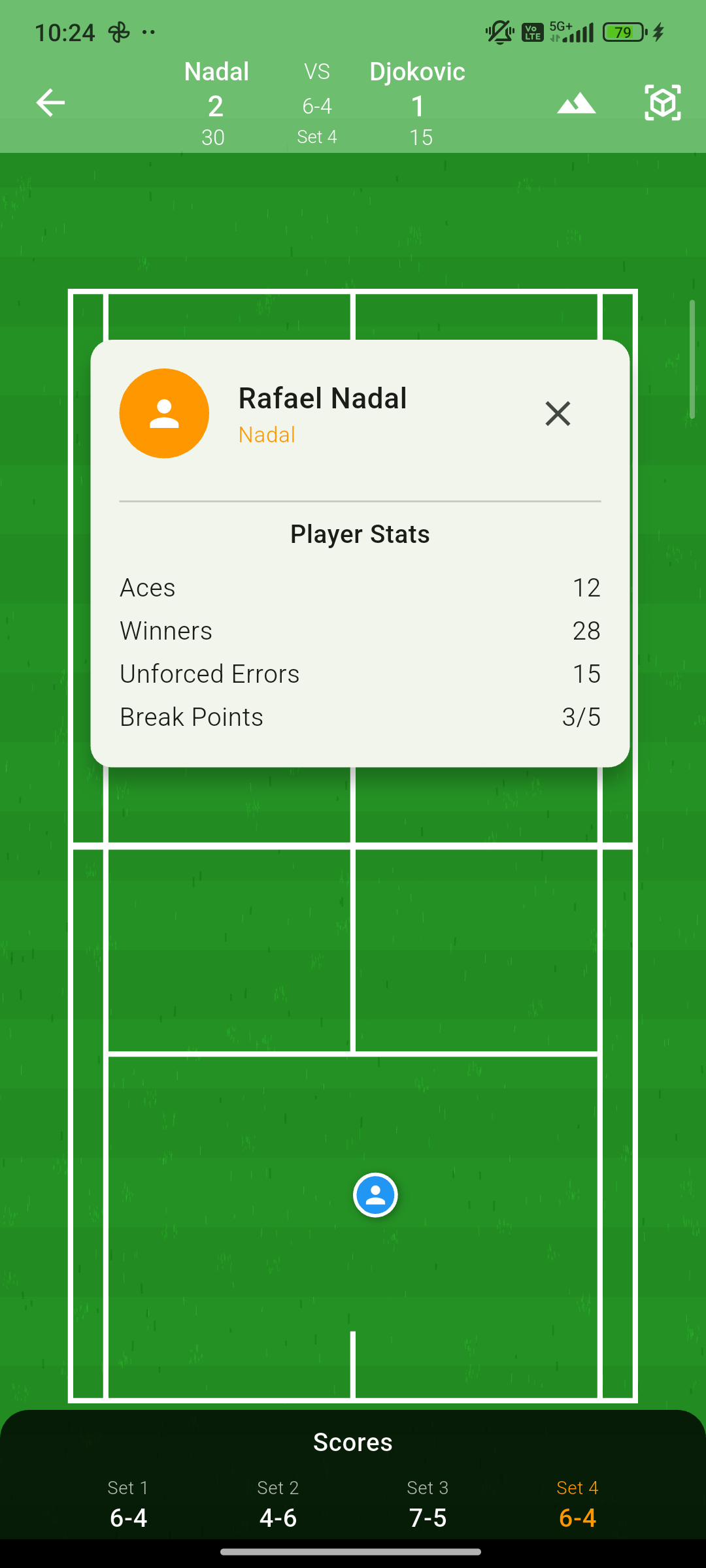706x1568 pixels.
Task: Tap Rafael Nadal's orange avatar
Action: [164, 413]
